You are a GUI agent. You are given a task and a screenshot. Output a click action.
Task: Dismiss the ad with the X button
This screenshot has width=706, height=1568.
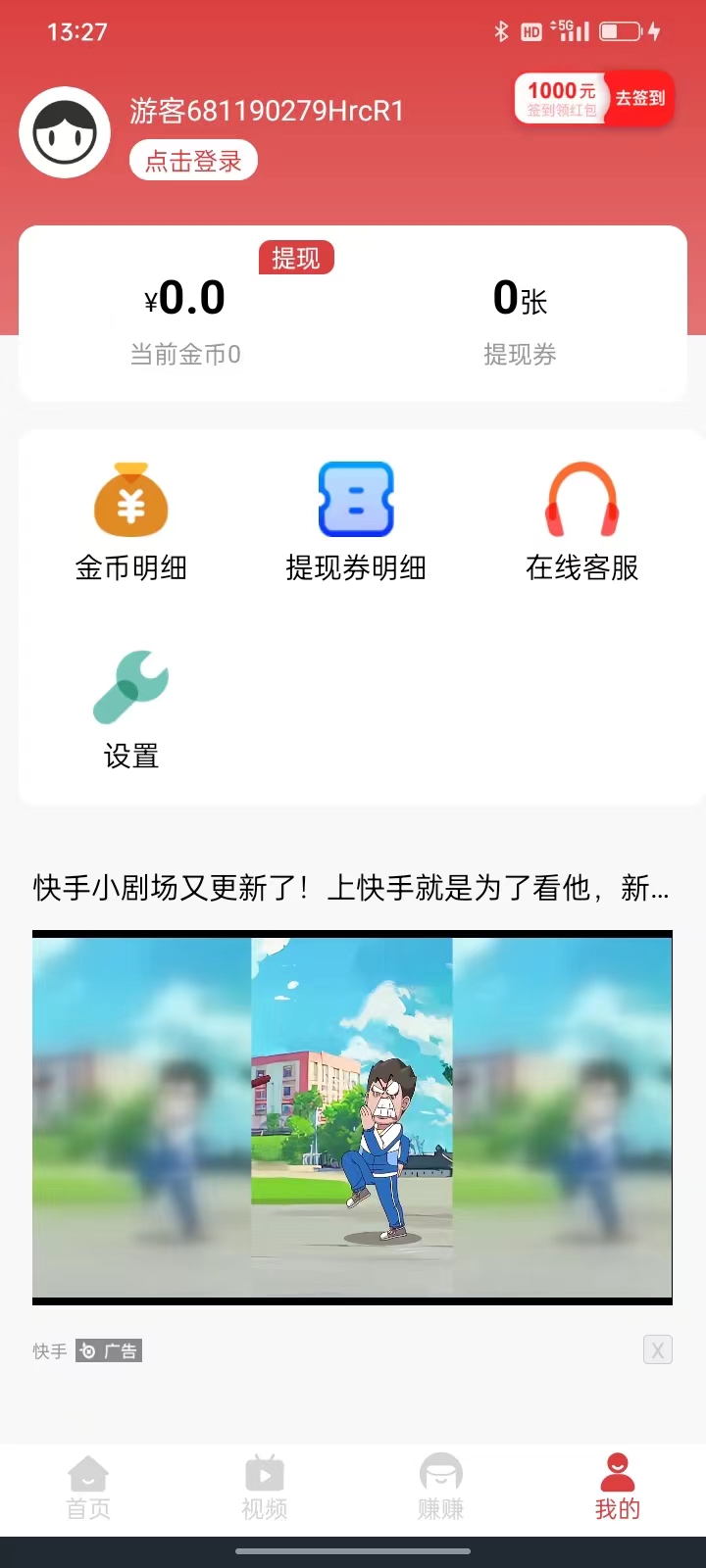658,1349
